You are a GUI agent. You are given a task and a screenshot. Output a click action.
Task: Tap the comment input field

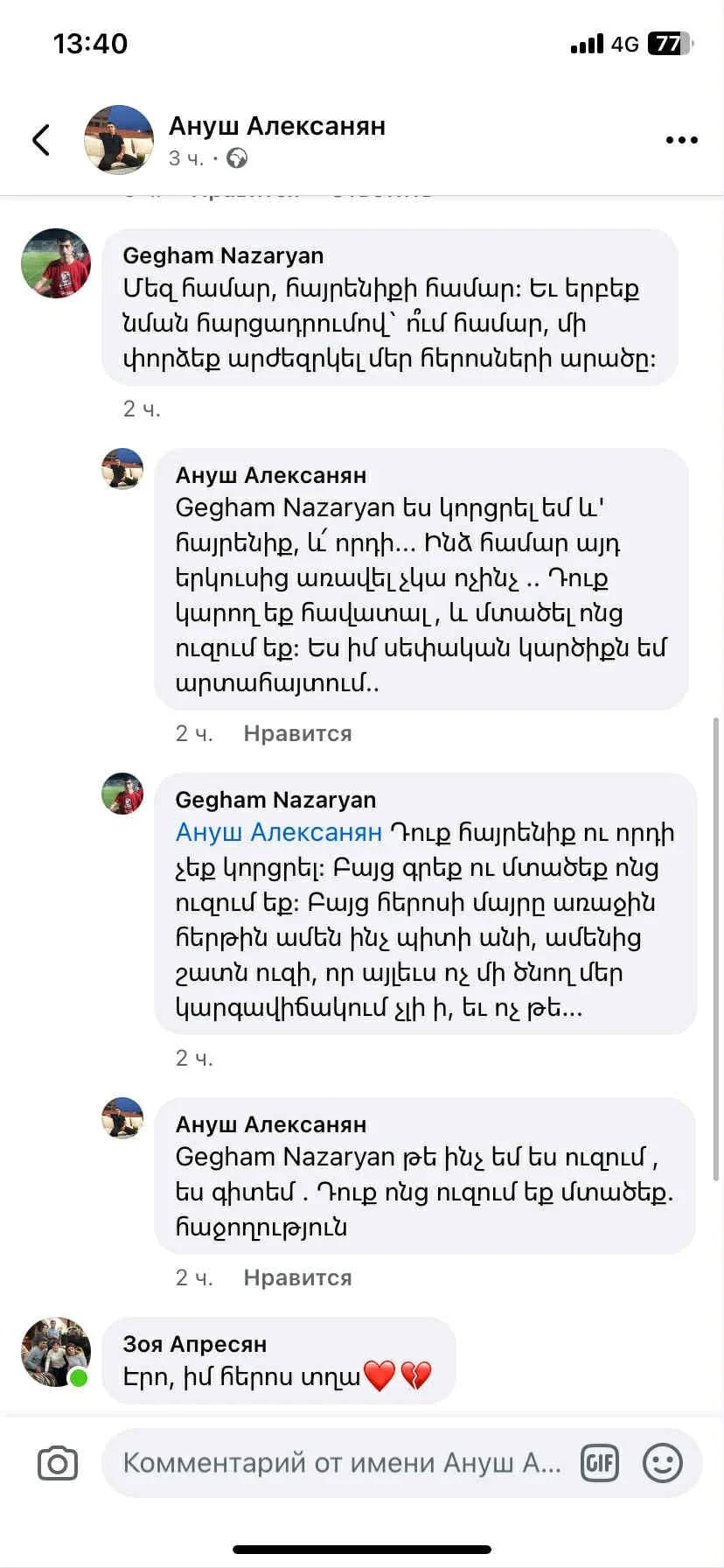point(341,1463)
